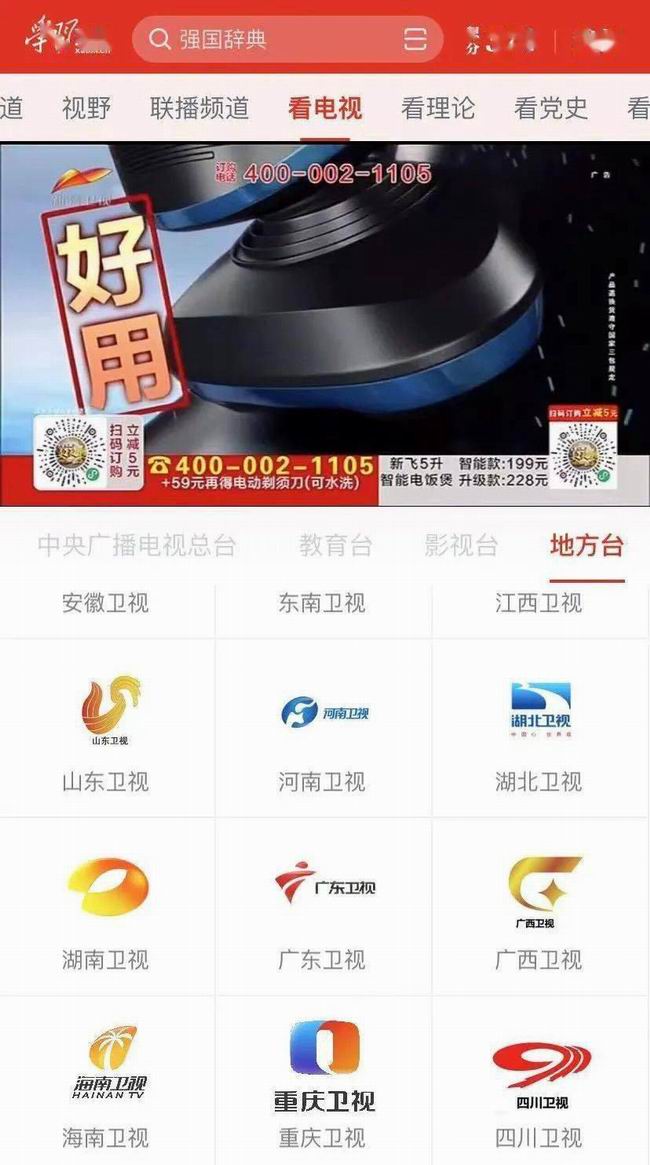Image resolution: width=650 pixels, height=1165 pixels.
Task: Open the 四川卫视 channel
Action: click(x=539, y=1080)
